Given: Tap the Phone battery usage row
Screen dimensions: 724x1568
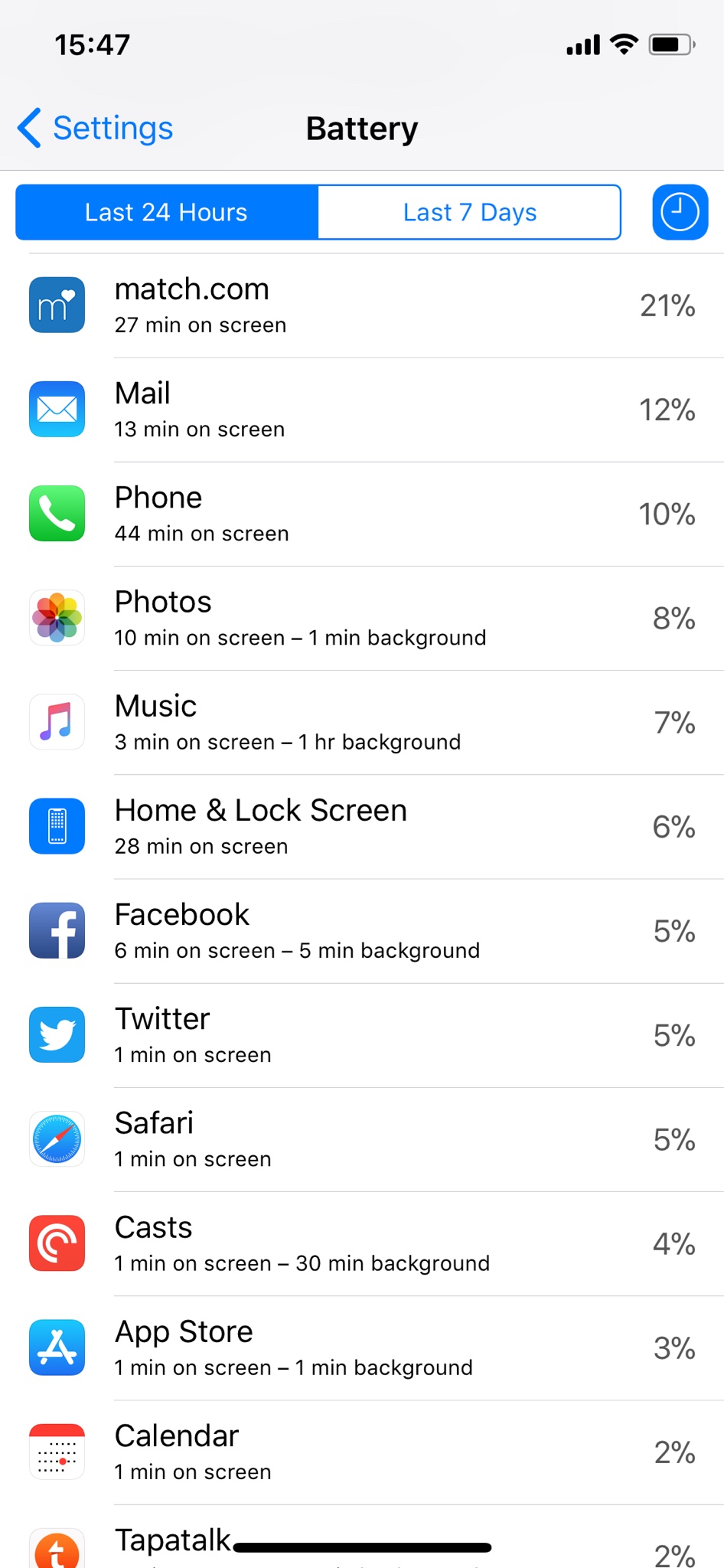Looking at the screenshot, I should (x=362, y=514).
